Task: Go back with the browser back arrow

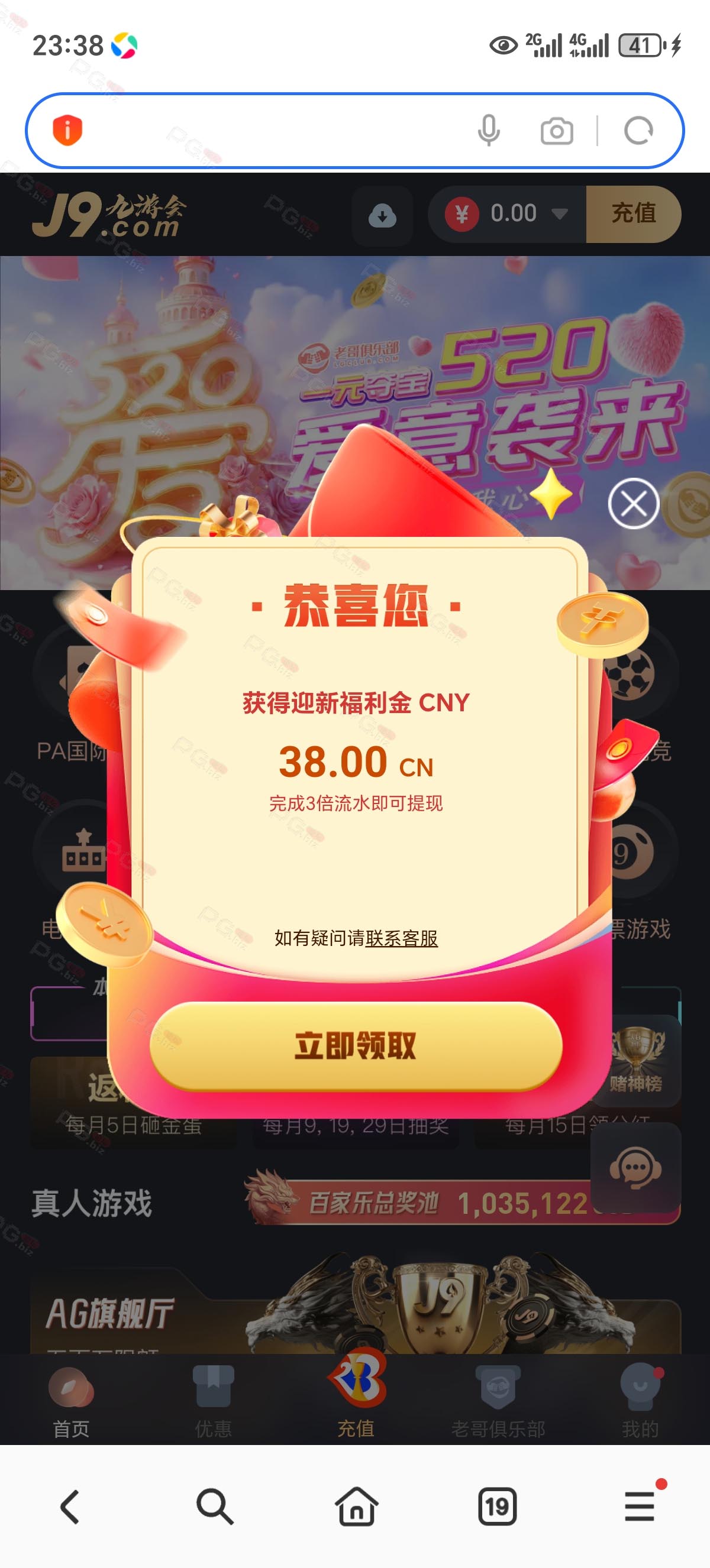Action: (x=70, y=1507)
